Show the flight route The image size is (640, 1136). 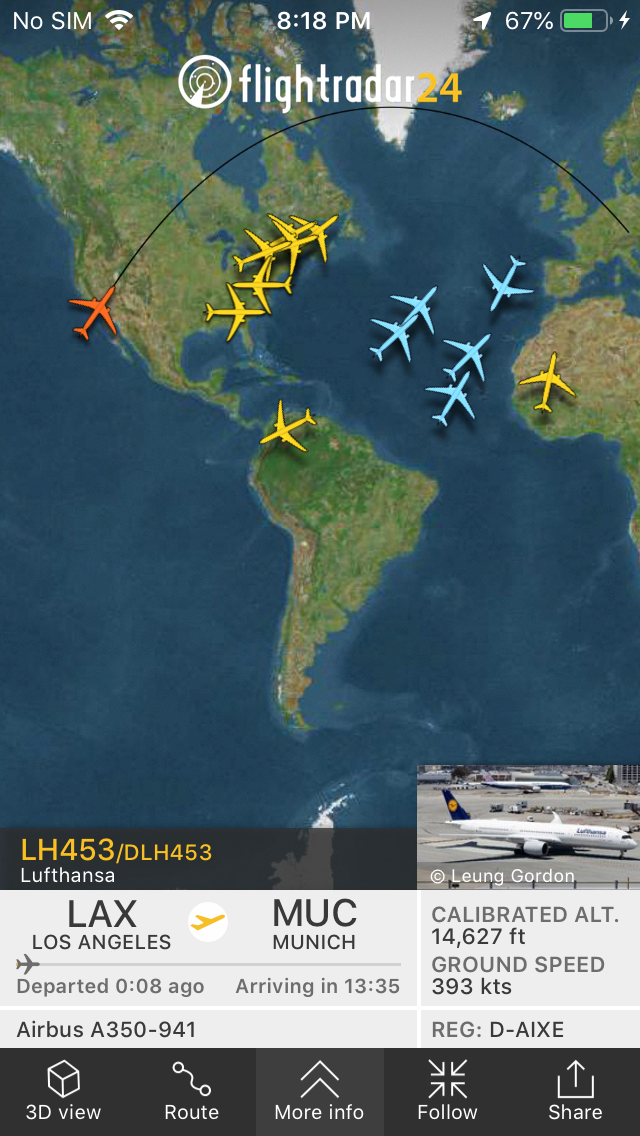(x=191, y=1091)
